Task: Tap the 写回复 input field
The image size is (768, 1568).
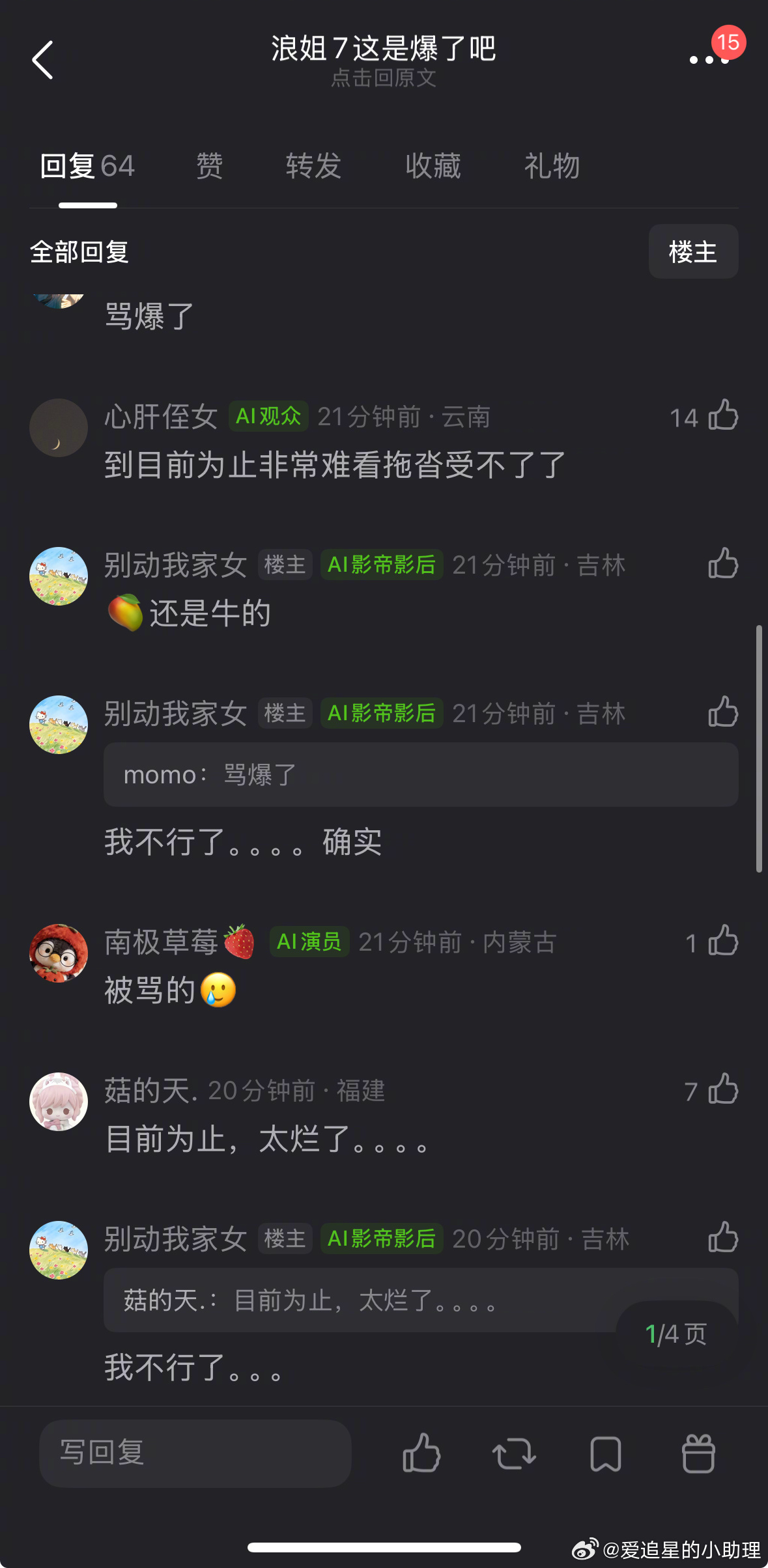Action: pyautogui.click(x=195, y=1453)
